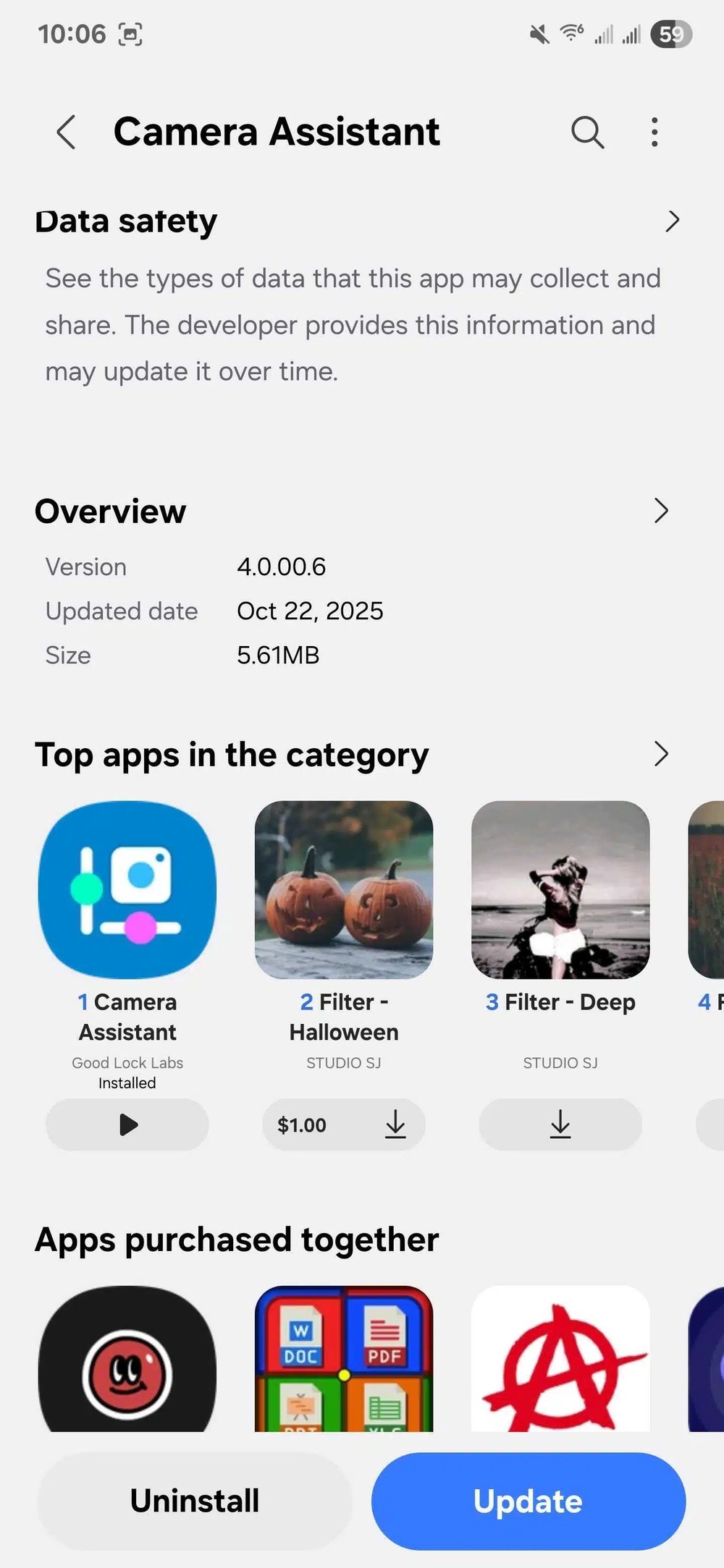Uninstall Camera Assistant
This screenshot has height=1568, width=724.
[195, 1501]
